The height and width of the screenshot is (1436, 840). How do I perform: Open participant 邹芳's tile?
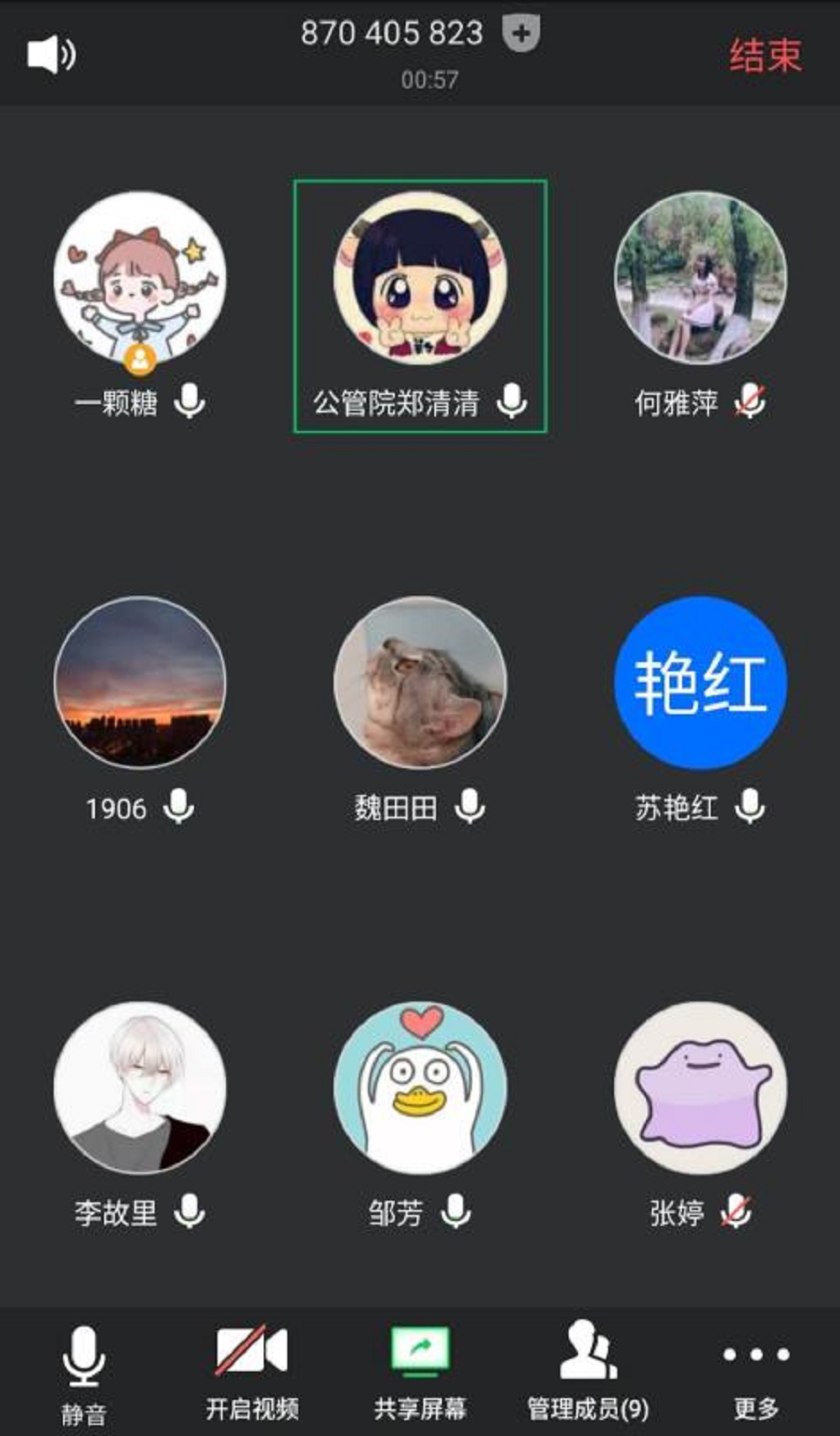420,1087
